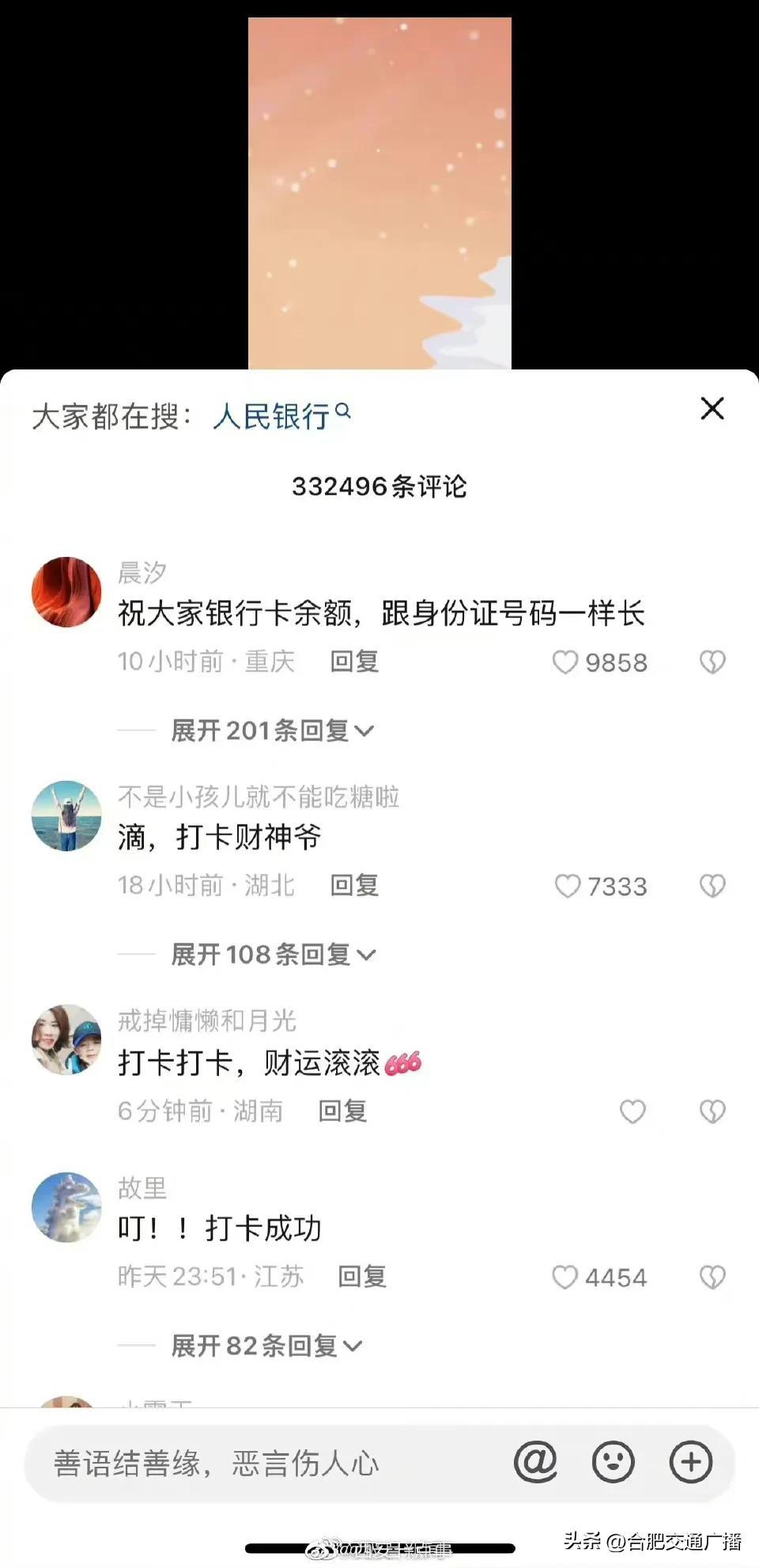Open the plus attachment options
The image size is (759, 1568).
pos(691,1462)
